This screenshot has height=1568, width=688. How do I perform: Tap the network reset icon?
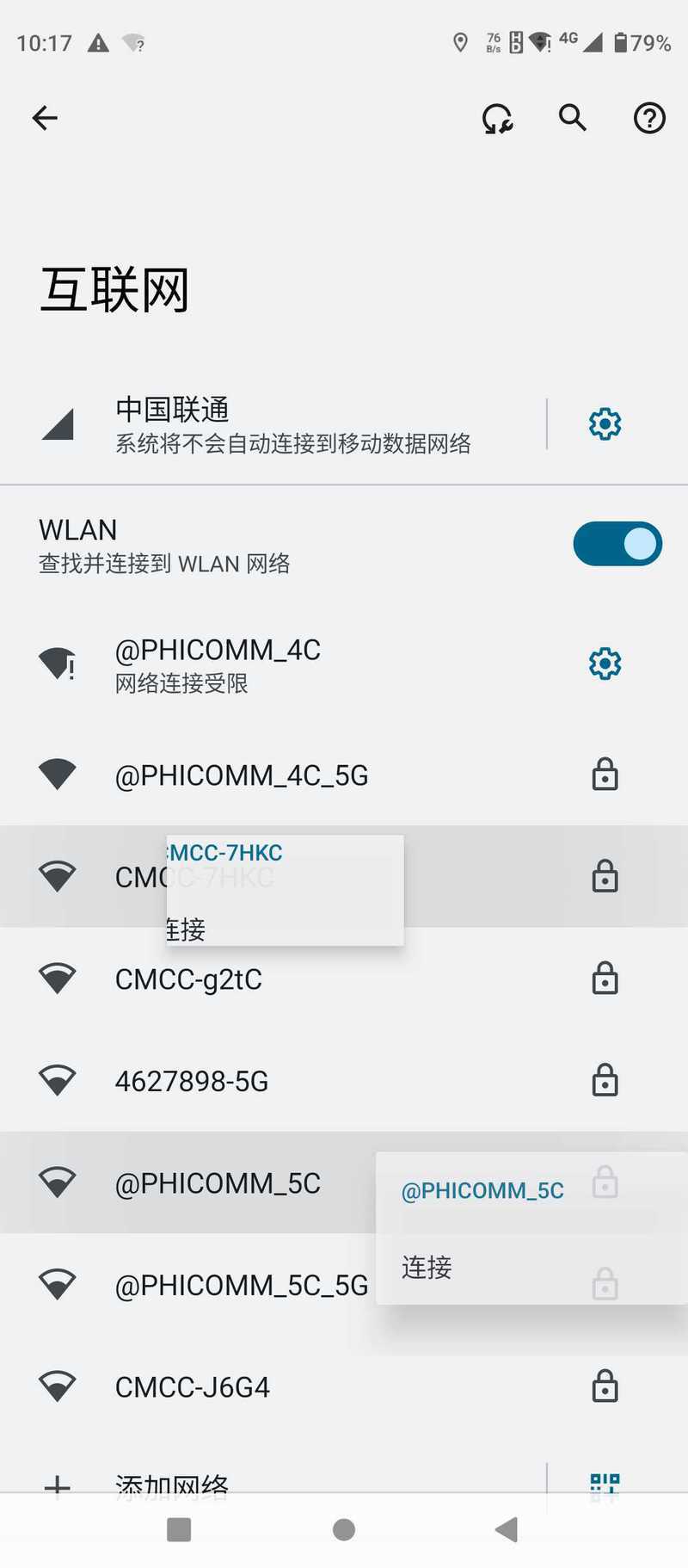(x=497, y=118)
